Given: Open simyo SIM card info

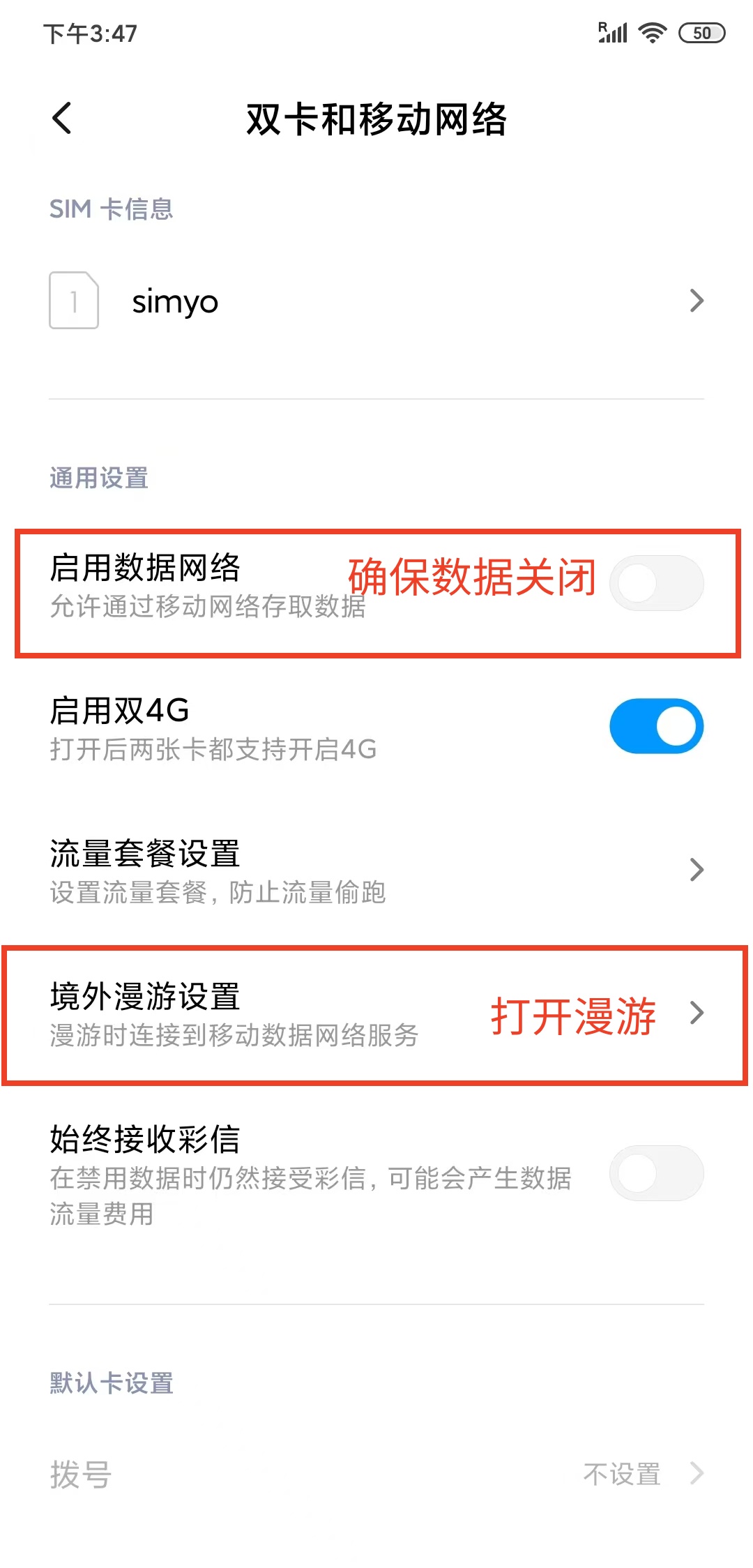Looking at the screenshot, I should pyautogui.click(x=376, y=301).
